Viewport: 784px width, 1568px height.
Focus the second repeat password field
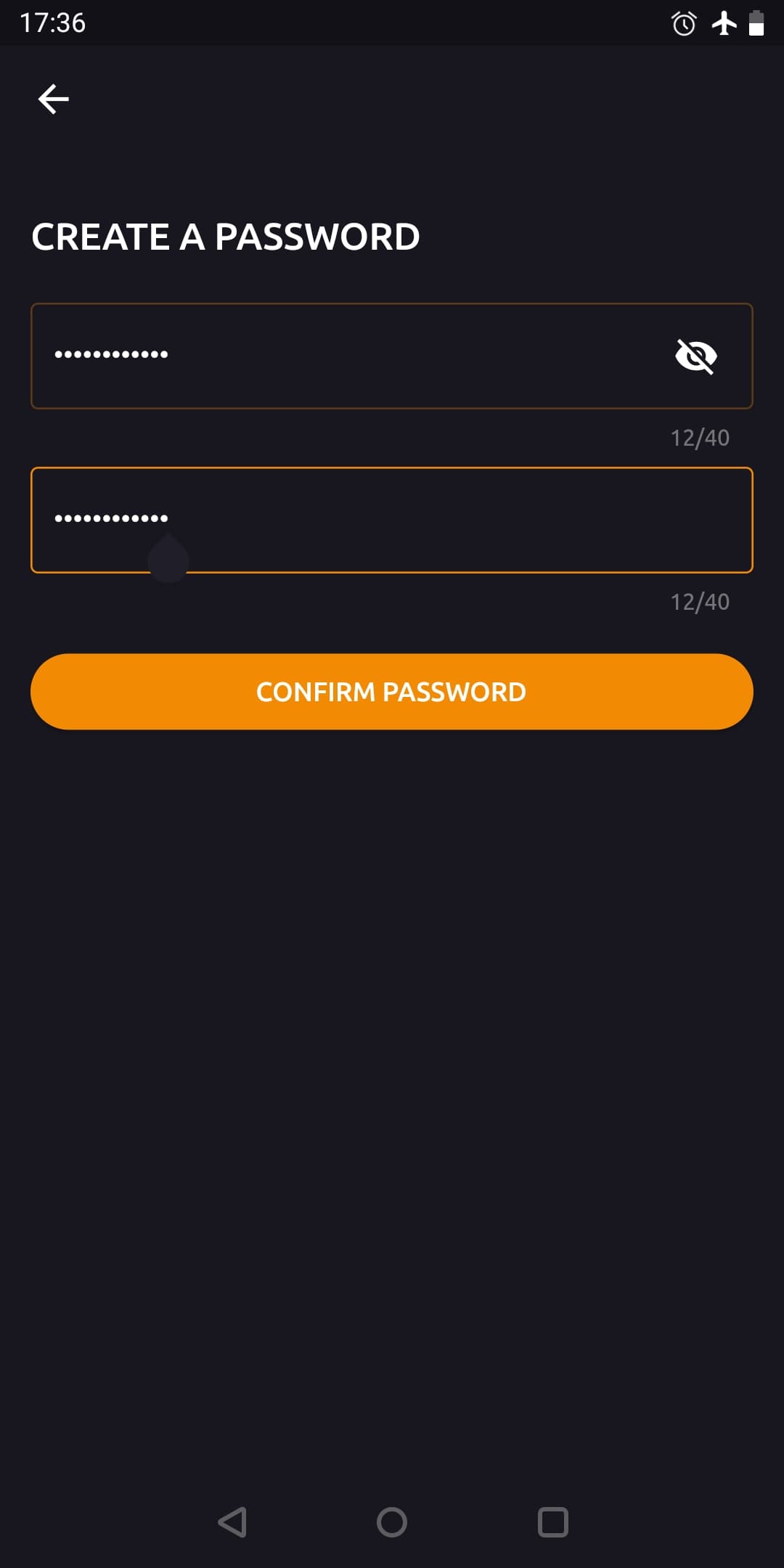tap(392, 520)
